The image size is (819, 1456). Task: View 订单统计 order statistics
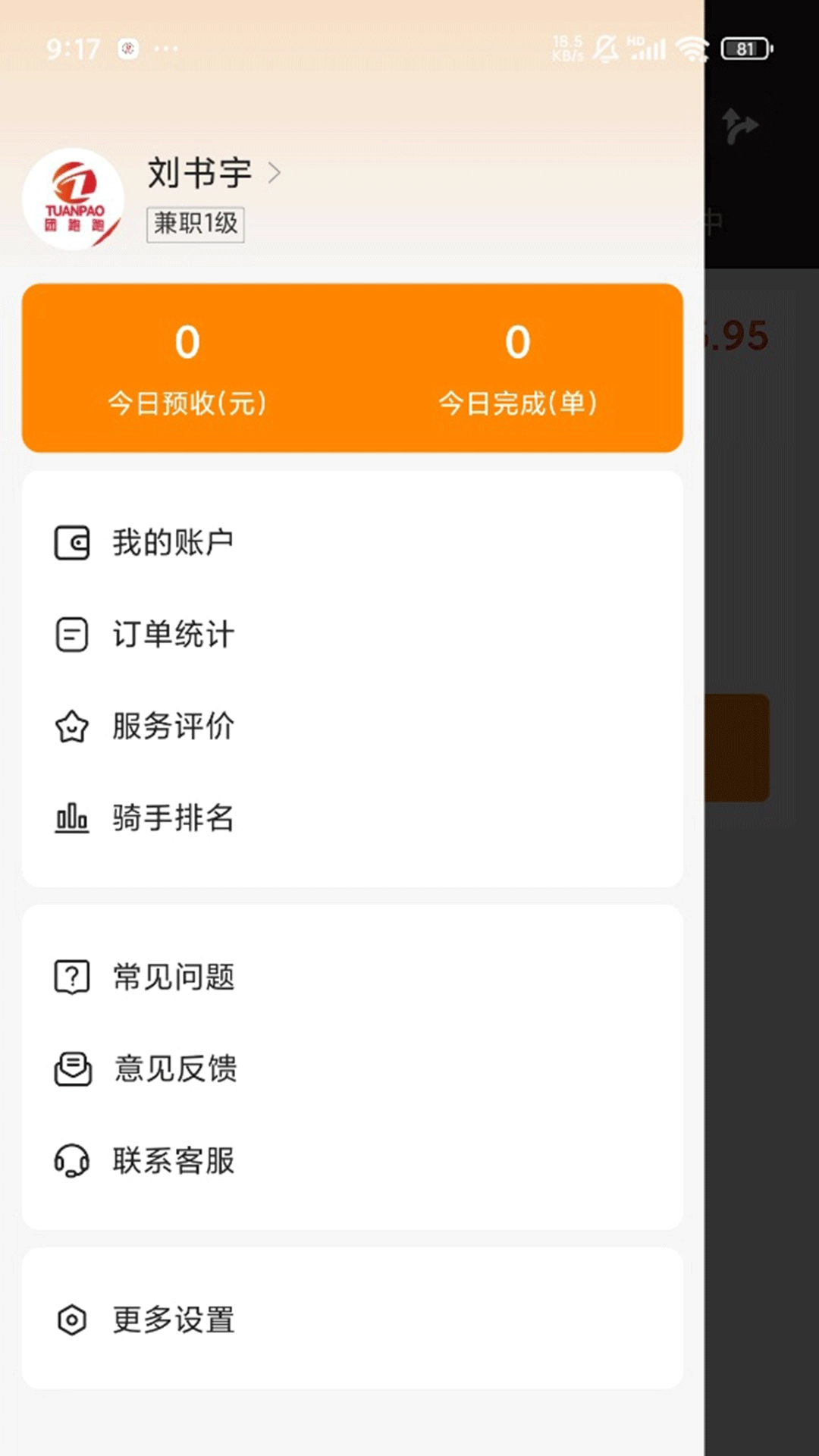click(x=173, y=635)
